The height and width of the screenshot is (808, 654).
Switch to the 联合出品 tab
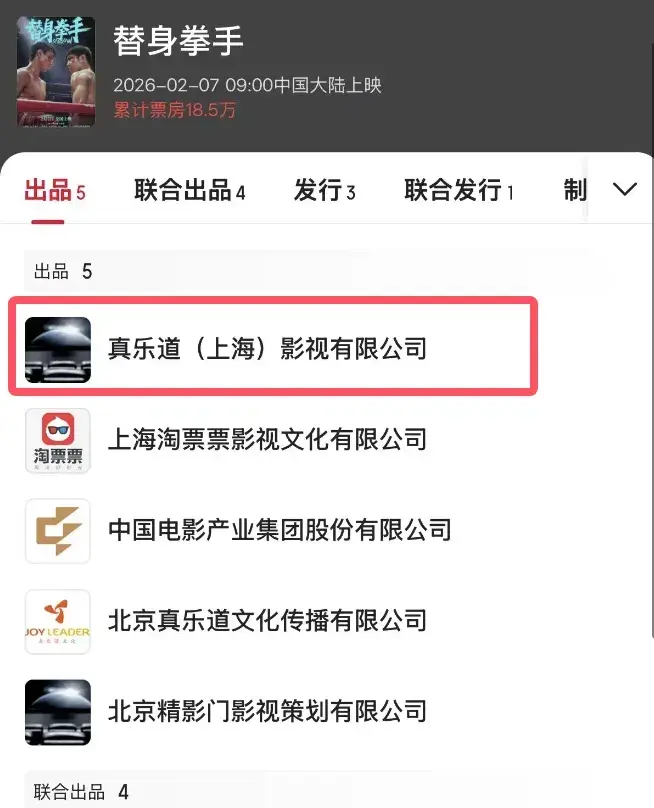(189, 191)
